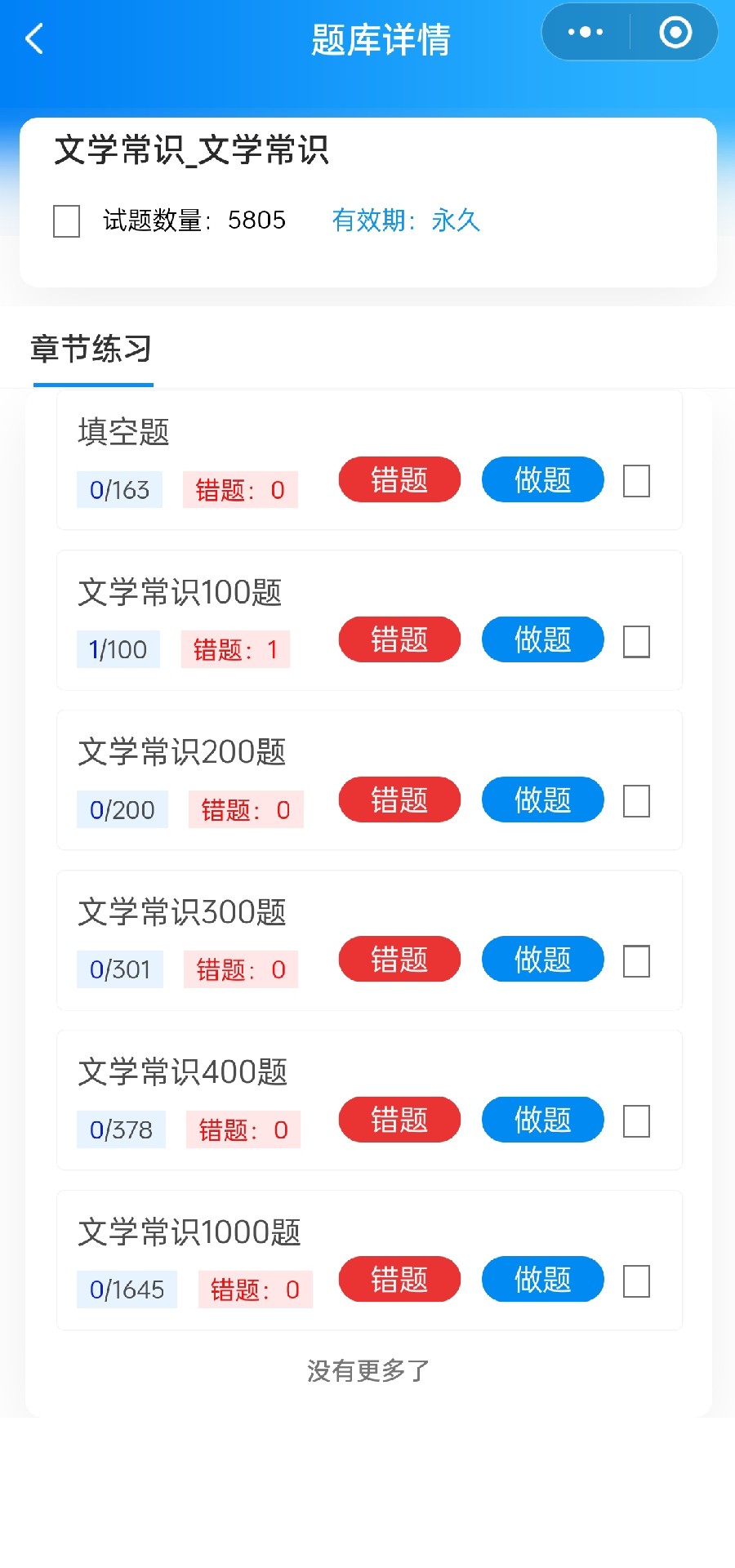Tick the 文学常识1000题 checkbox
This screenshot has width=735, height=1568.
click(636, 1281)
